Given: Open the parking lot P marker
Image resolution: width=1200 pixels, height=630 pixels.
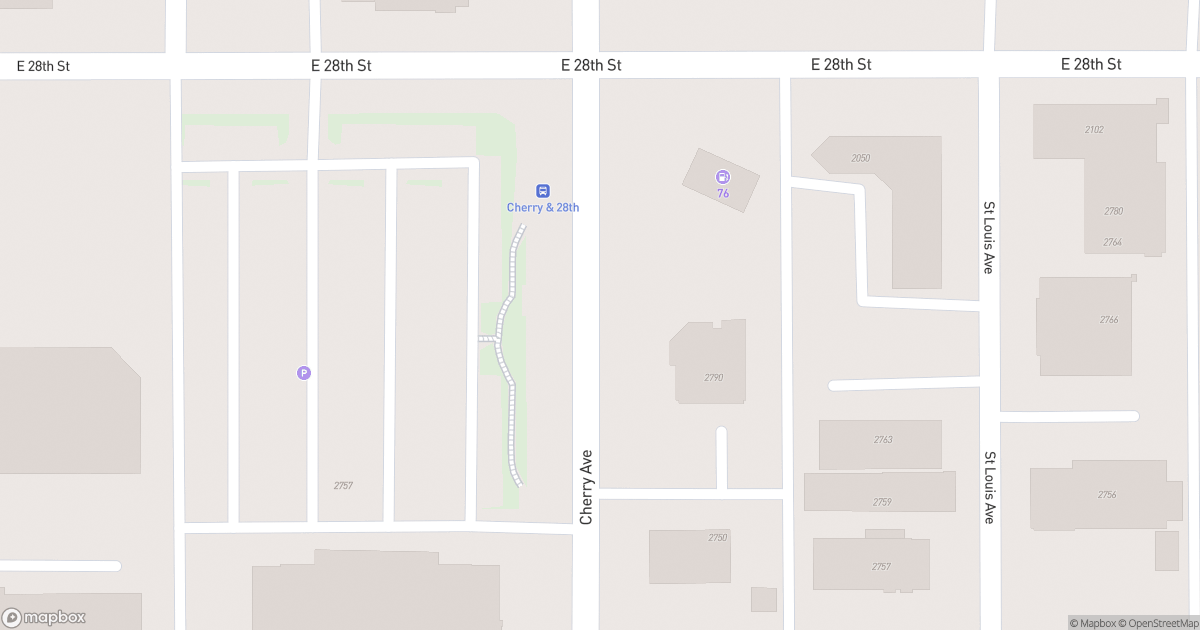Looking at the screenshot, I should tap(304, 373).
